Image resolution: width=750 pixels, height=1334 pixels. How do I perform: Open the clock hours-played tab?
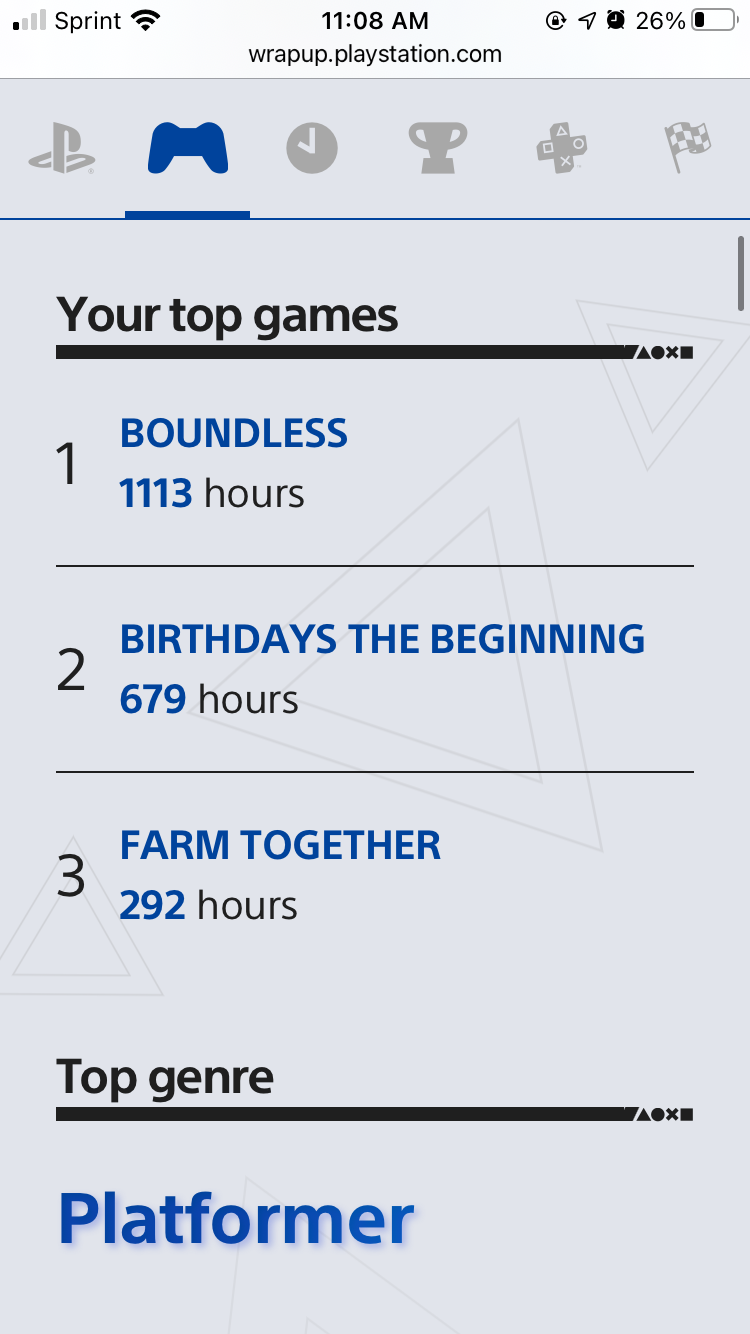tap(312, 149)
